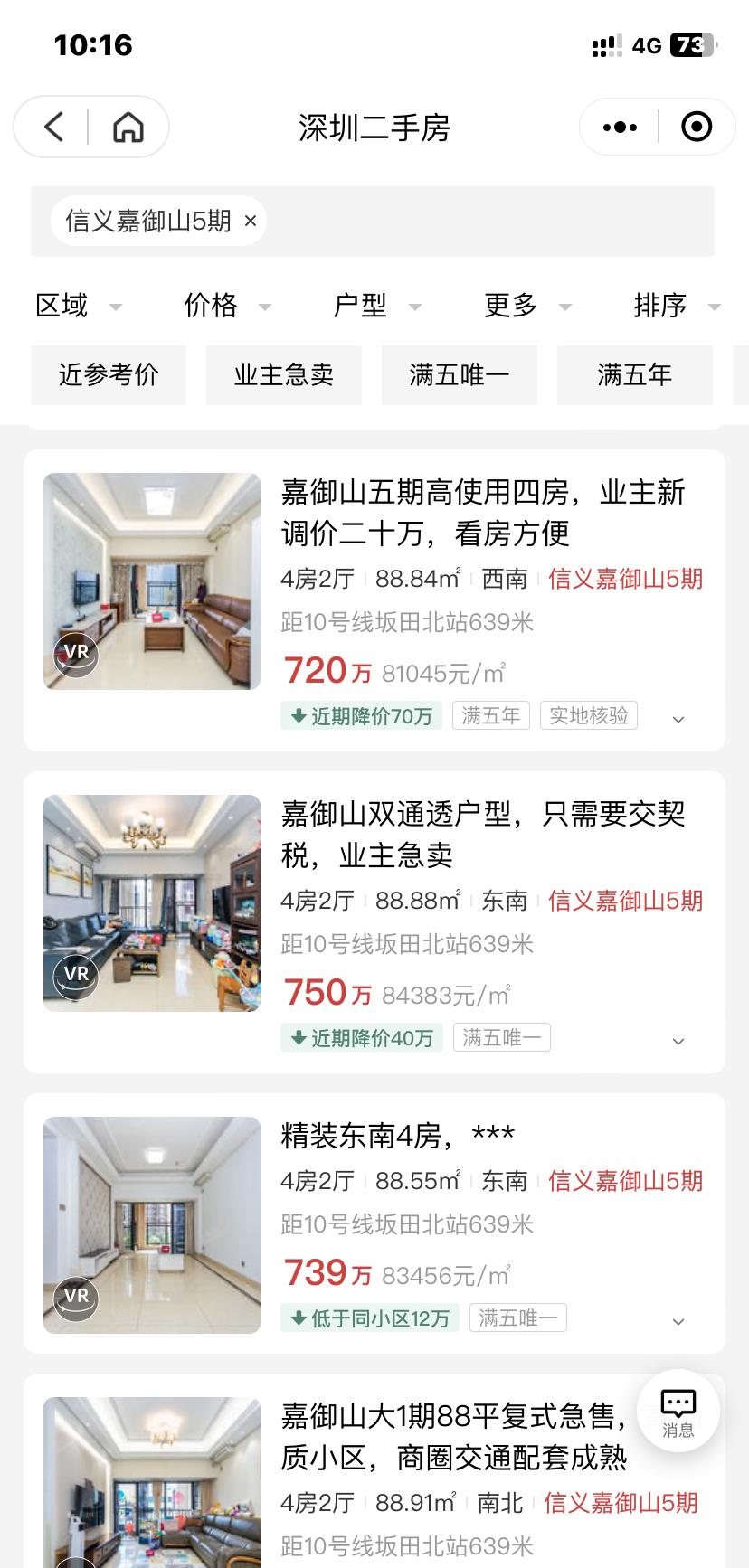Image resolution: width=749 pixels, height=1568 pixels.
Task: View the photo of the 嘉御山双通透户型 listing
Action: (x=151, y=903)
